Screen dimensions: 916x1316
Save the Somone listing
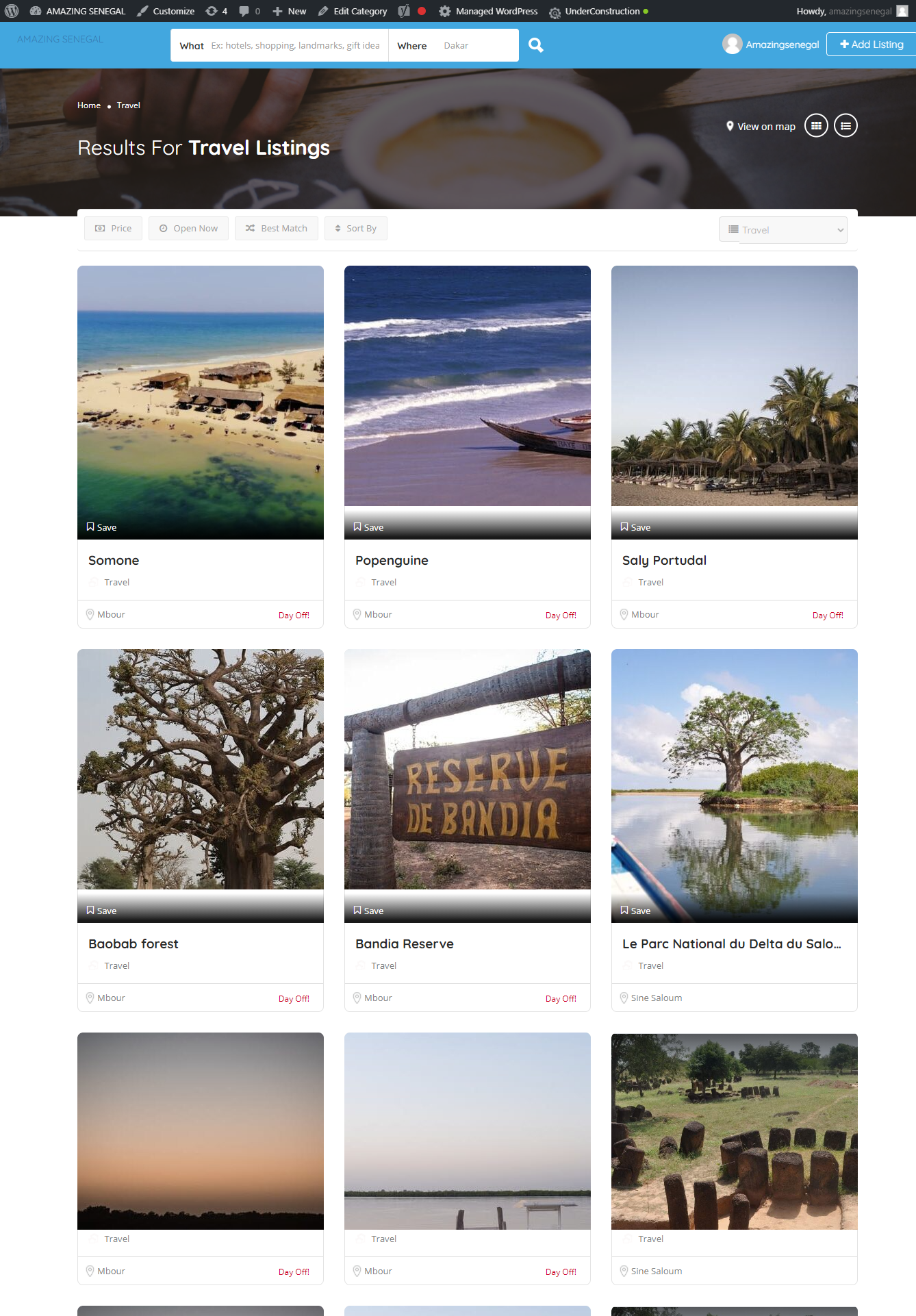pyautogui.click(x=101, y=527)
